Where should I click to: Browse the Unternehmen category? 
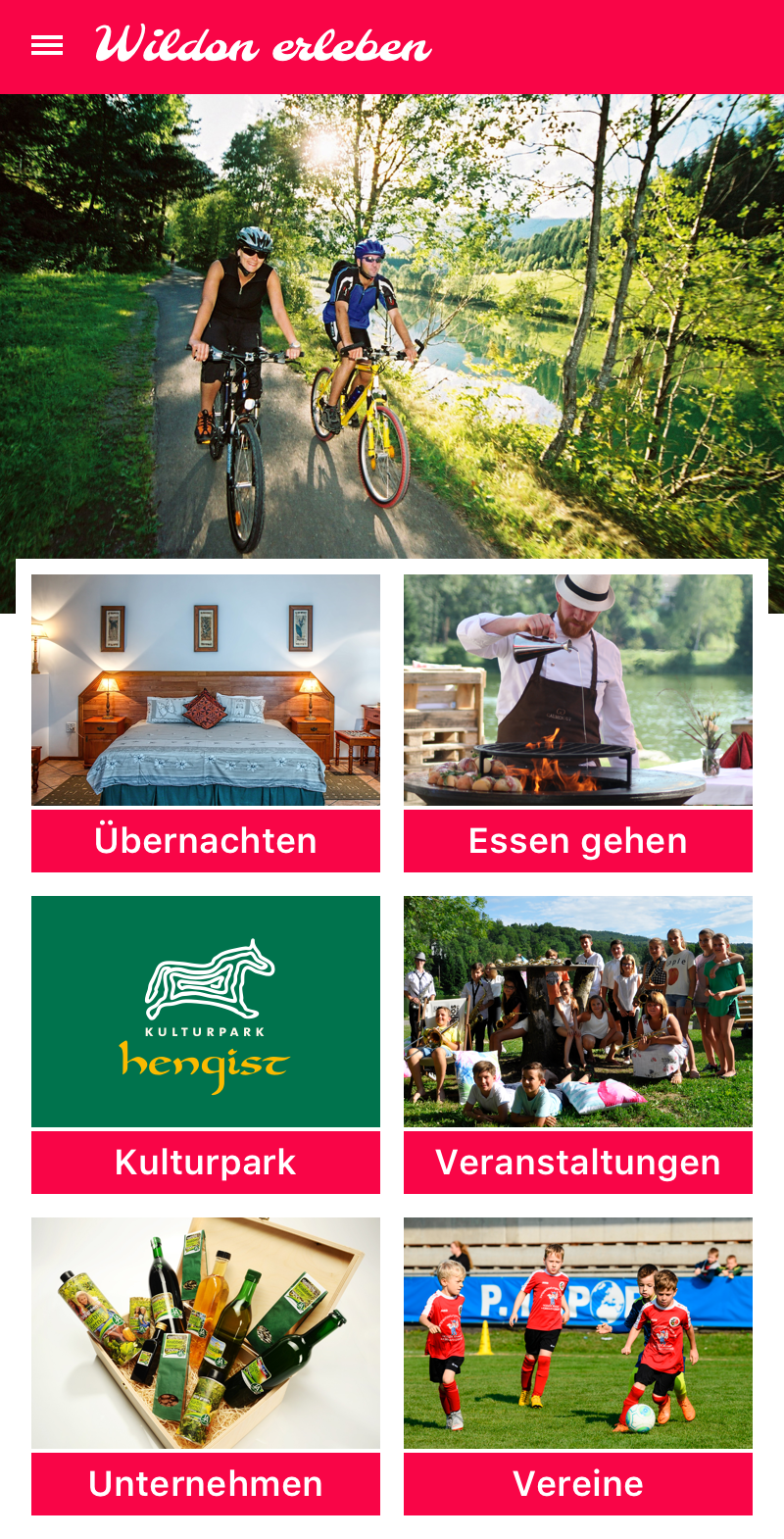tap(206, 1366)
